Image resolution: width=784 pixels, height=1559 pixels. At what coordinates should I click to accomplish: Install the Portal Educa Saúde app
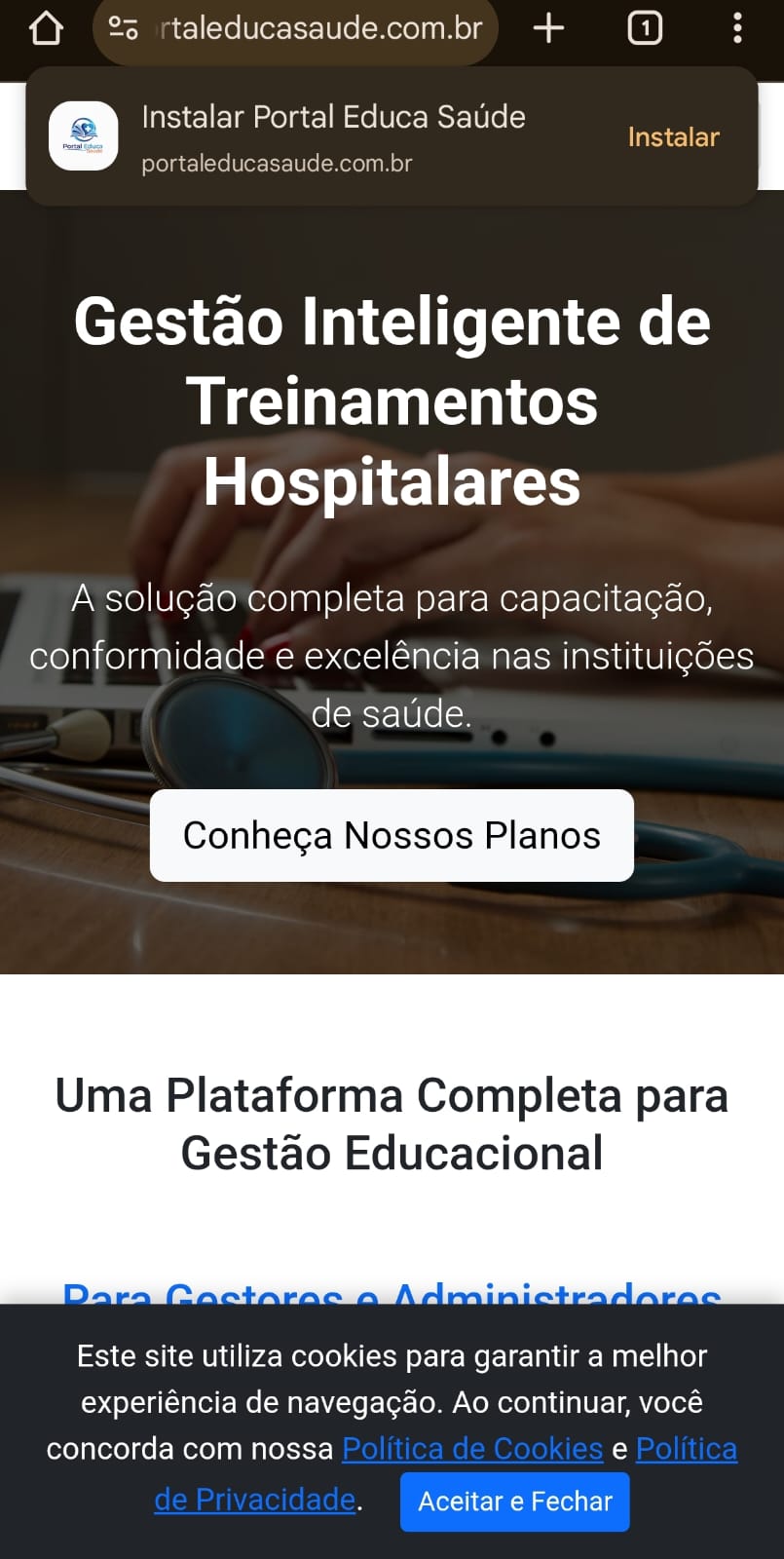(x=673, y=137)
